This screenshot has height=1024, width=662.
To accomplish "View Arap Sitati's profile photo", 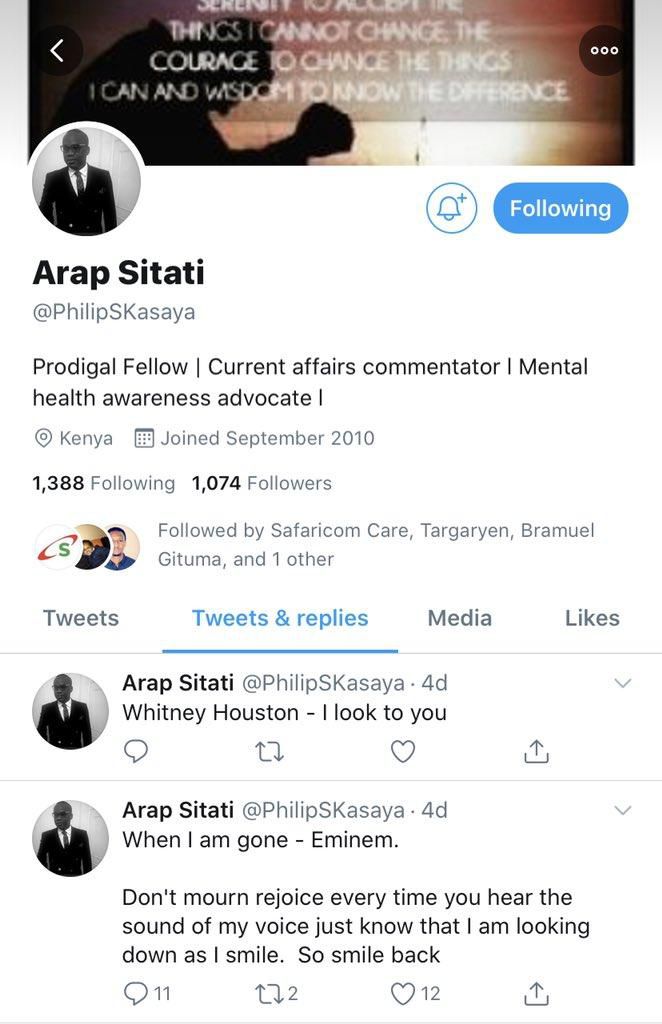I will 86,182.
